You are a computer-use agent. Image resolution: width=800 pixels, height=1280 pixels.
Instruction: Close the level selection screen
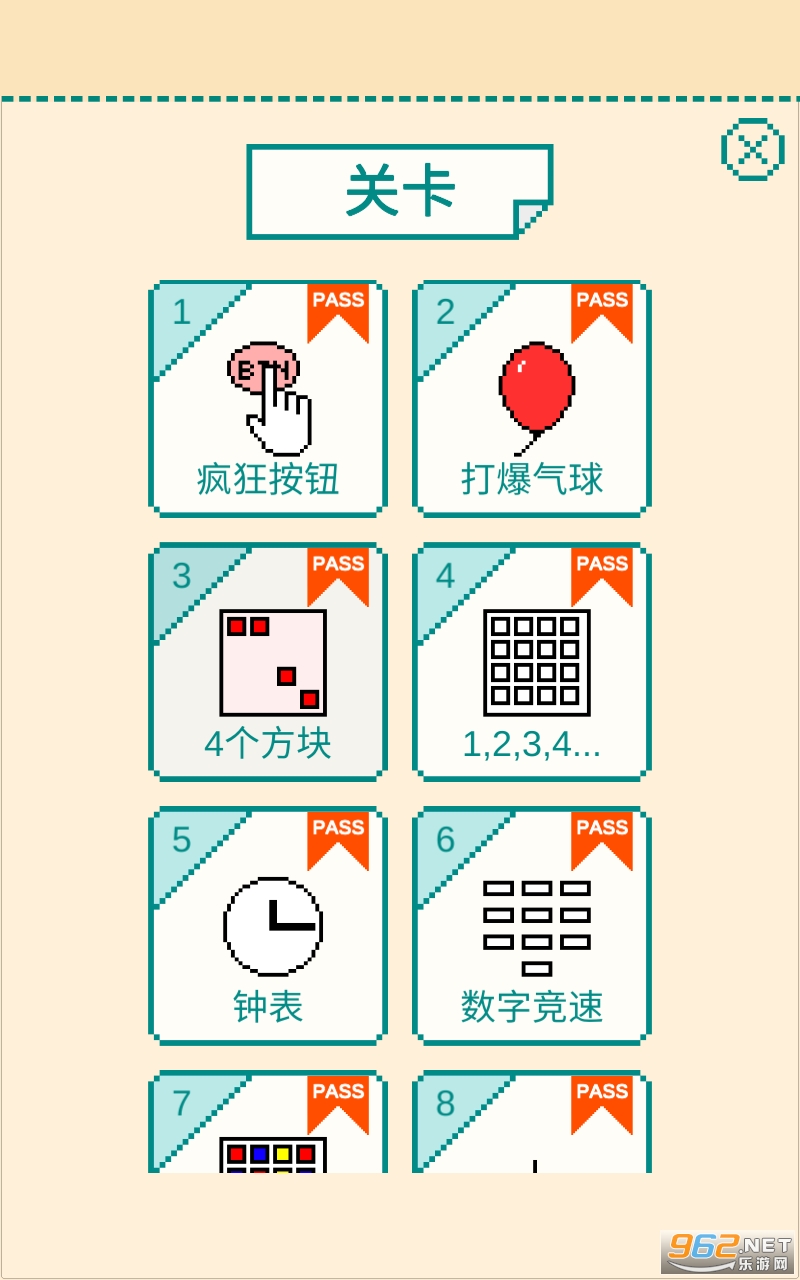(x=752, y=149)
